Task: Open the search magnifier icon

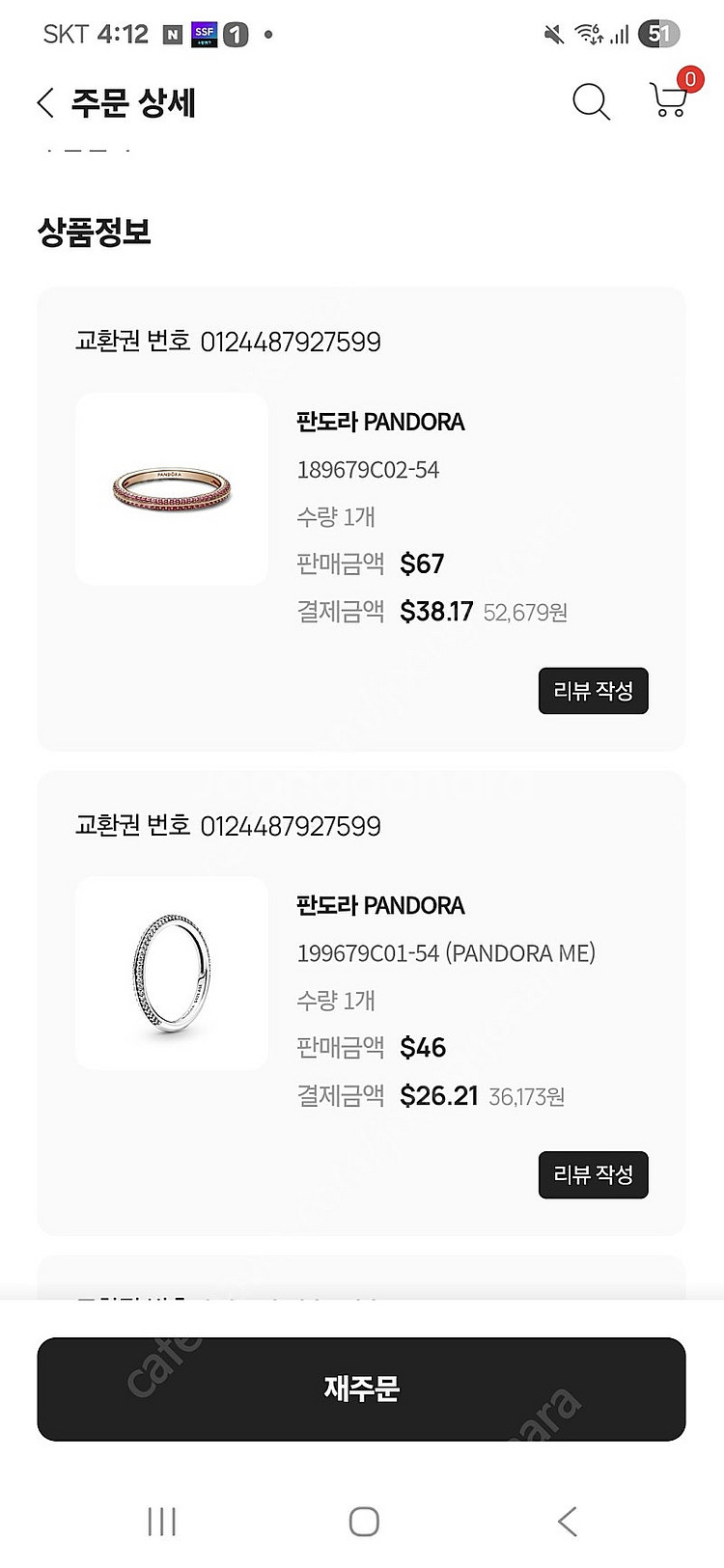Action: [x=591, y=101]
